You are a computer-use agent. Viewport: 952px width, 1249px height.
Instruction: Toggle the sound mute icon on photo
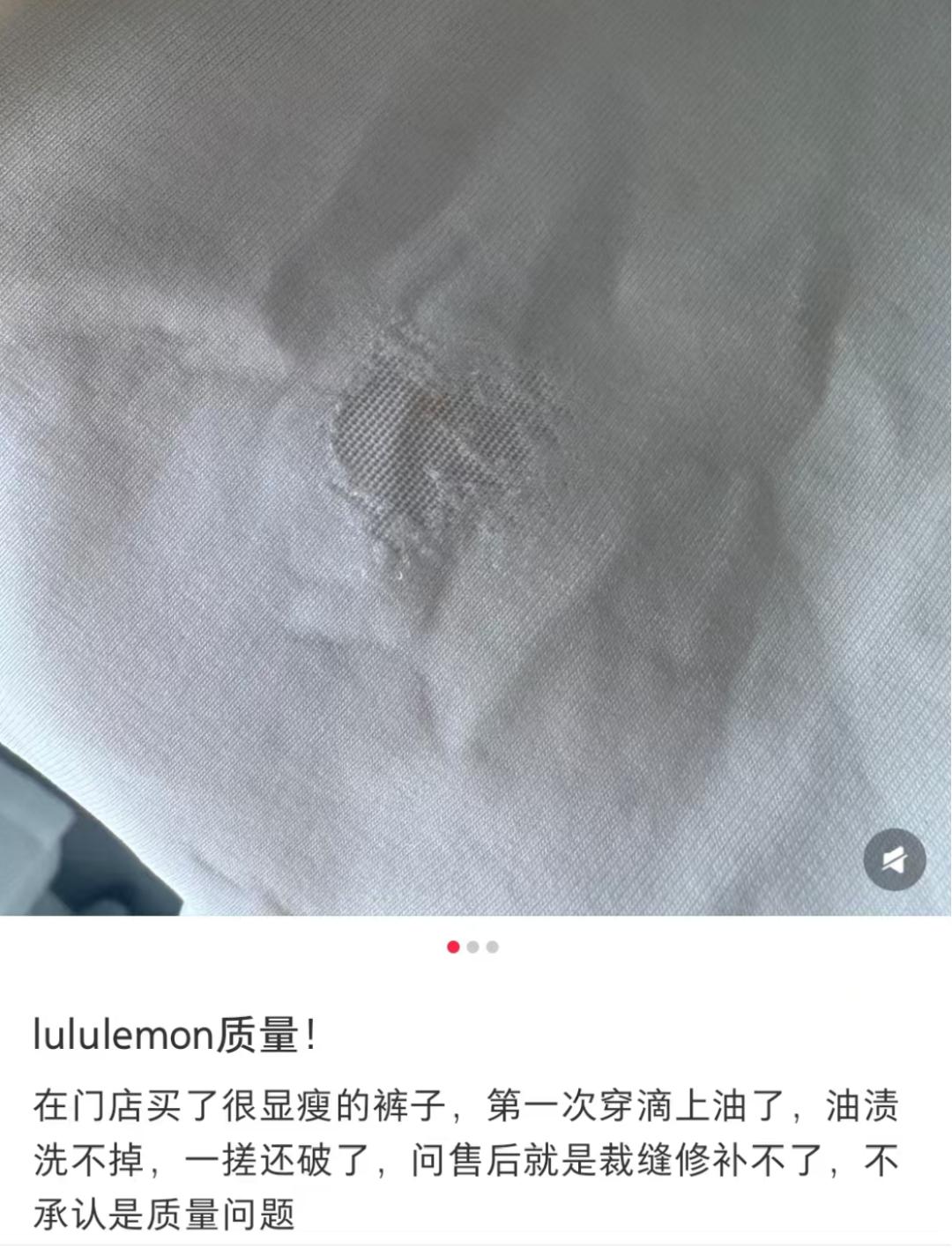pos(894,859)
